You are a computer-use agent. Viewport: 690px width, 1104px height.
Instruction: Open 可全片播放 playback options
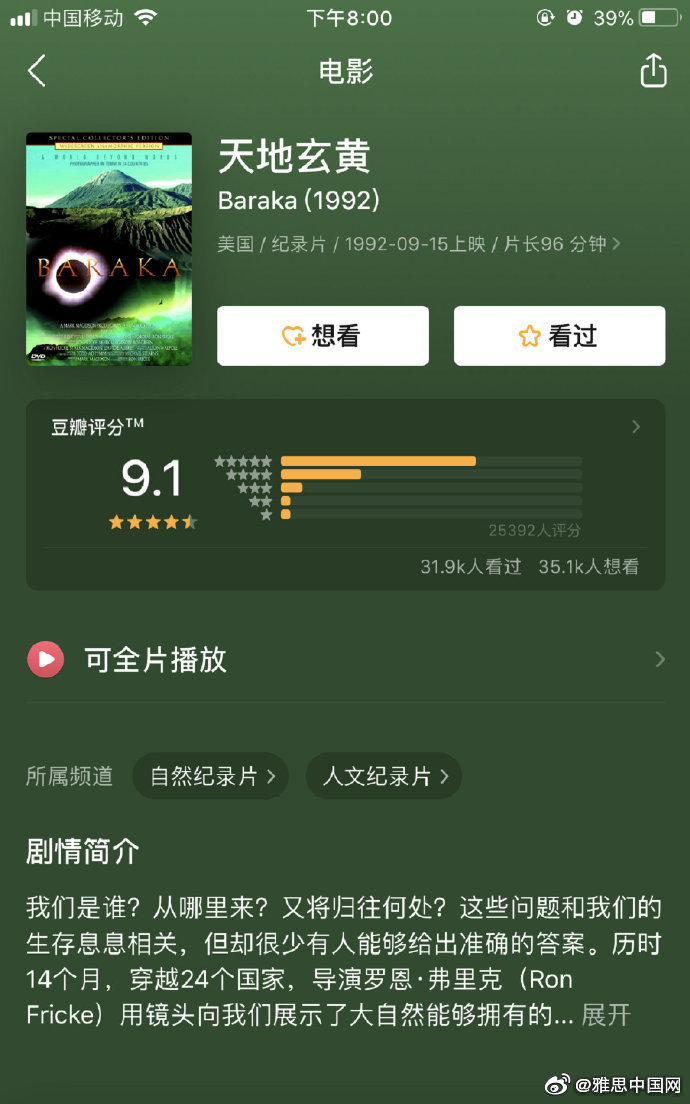tap(345, 659)
